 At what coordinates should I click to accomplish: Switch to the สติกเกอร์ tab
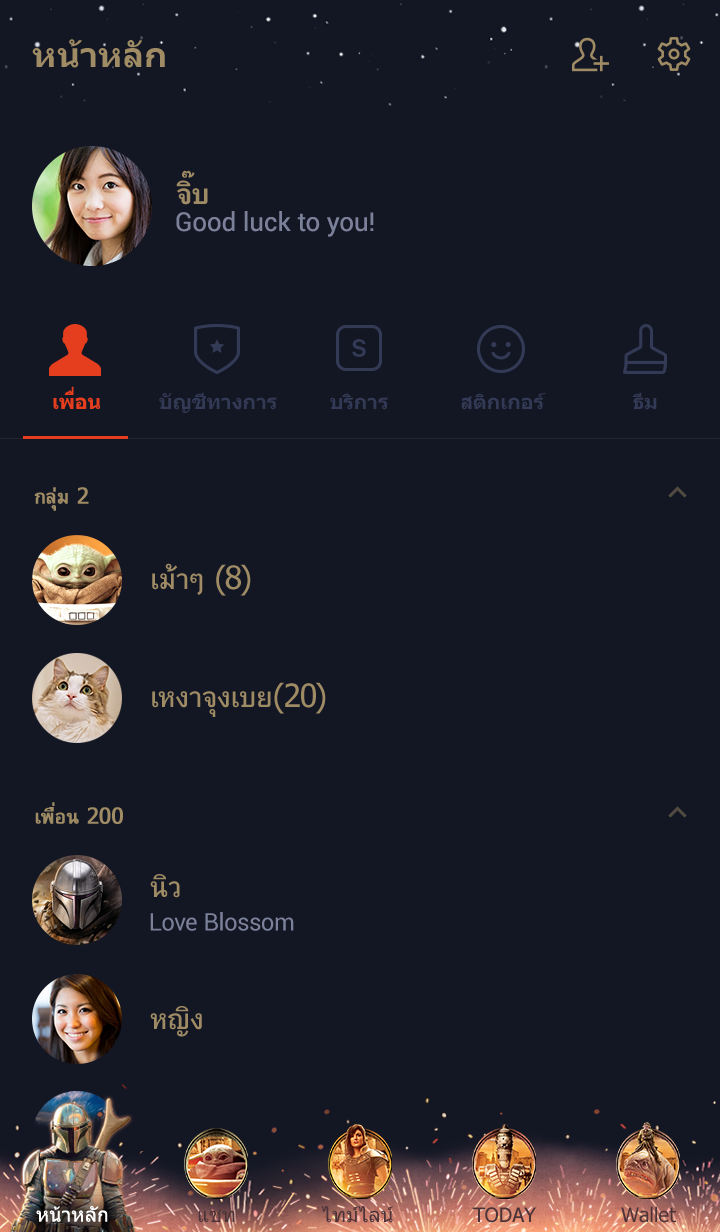501,369
